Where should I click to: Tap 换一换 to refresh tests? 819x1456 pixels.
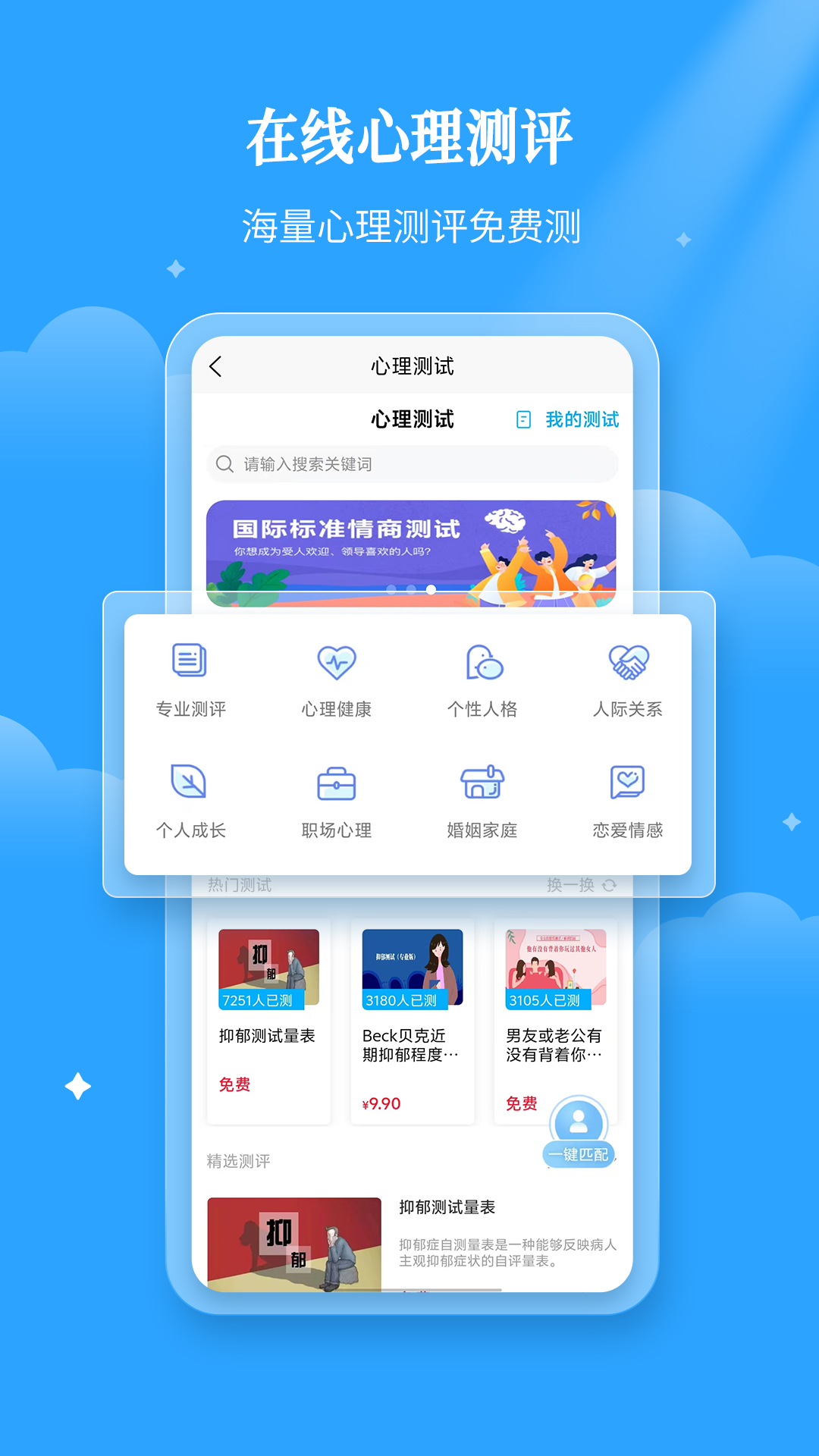(x=573, y=884)
